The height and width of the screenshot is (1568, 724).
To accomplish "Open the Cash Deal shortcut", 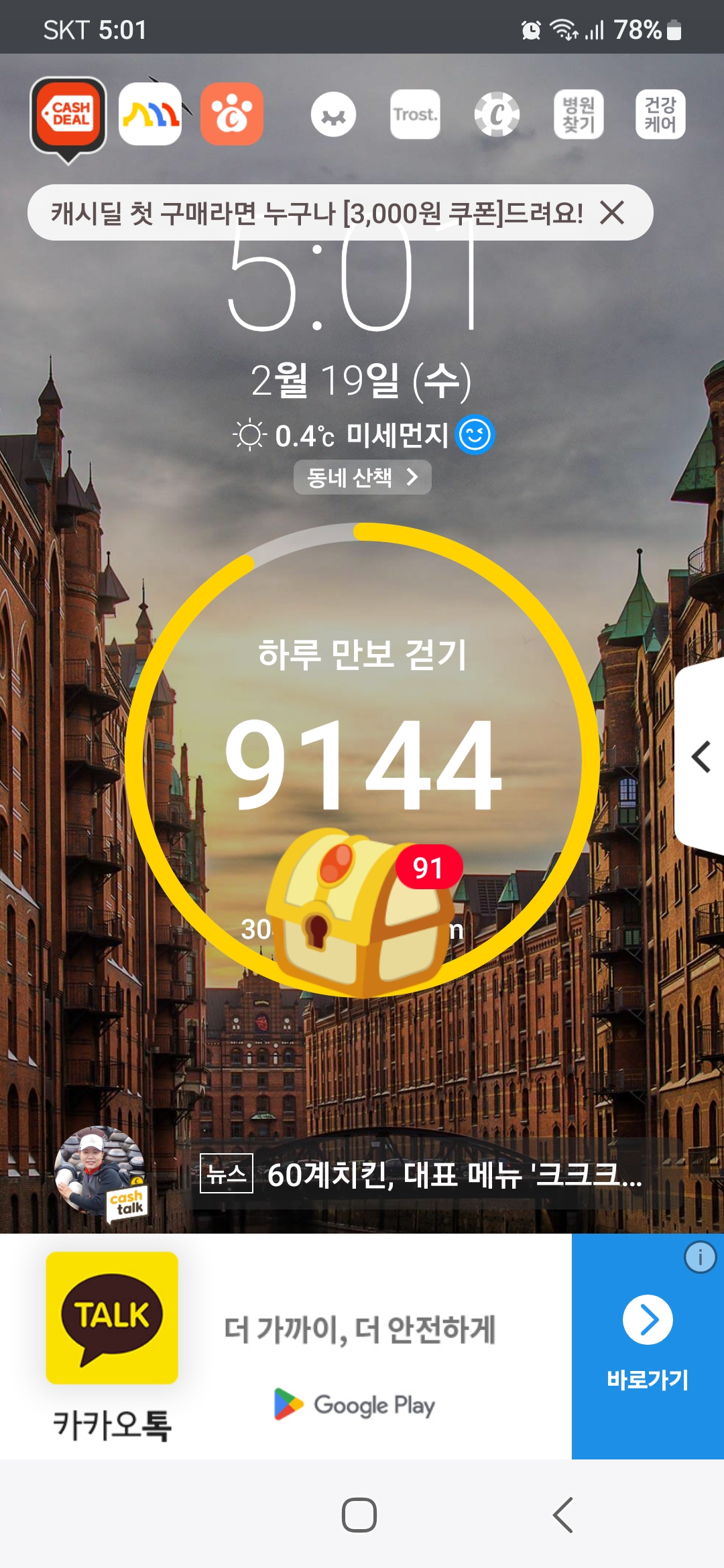I will coord(68,115).
